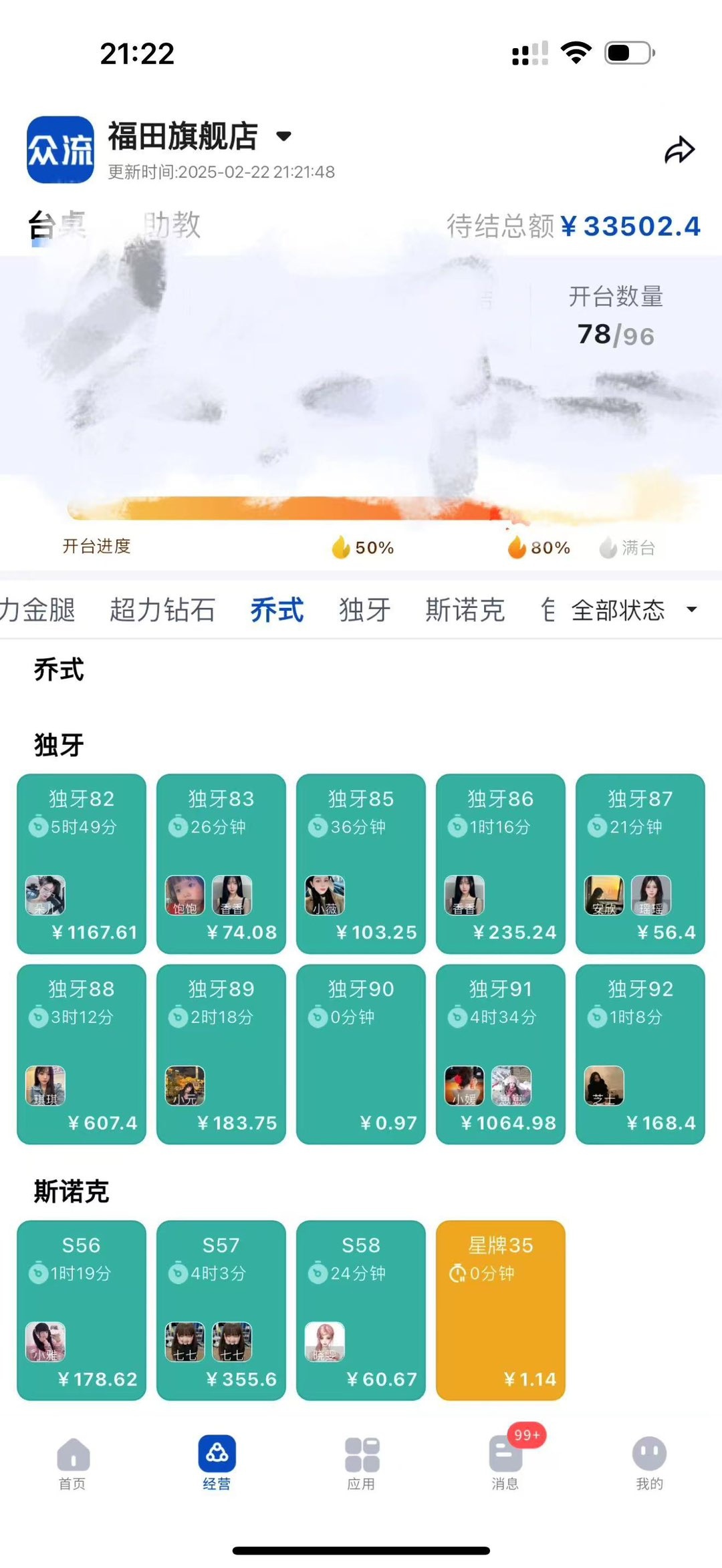Image resolution: width=722 pixels, height=1568 pixels.
Task: Select the 超力钻石 category tab
Action: [x=162, y=610]
